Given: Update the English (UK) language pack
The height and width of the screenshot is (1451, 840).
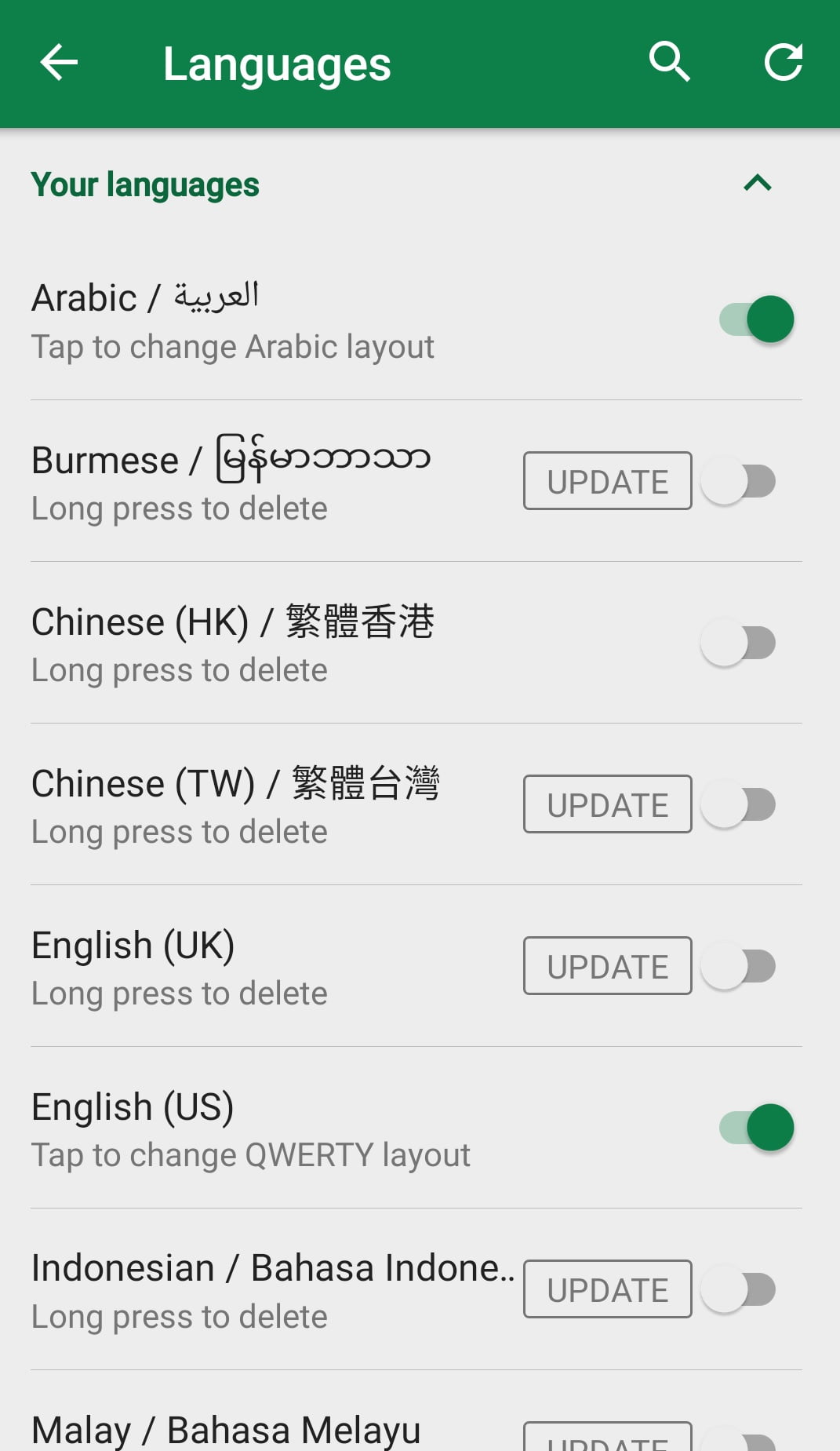Looking at the screenshot, I should click(x=607, y=966).
